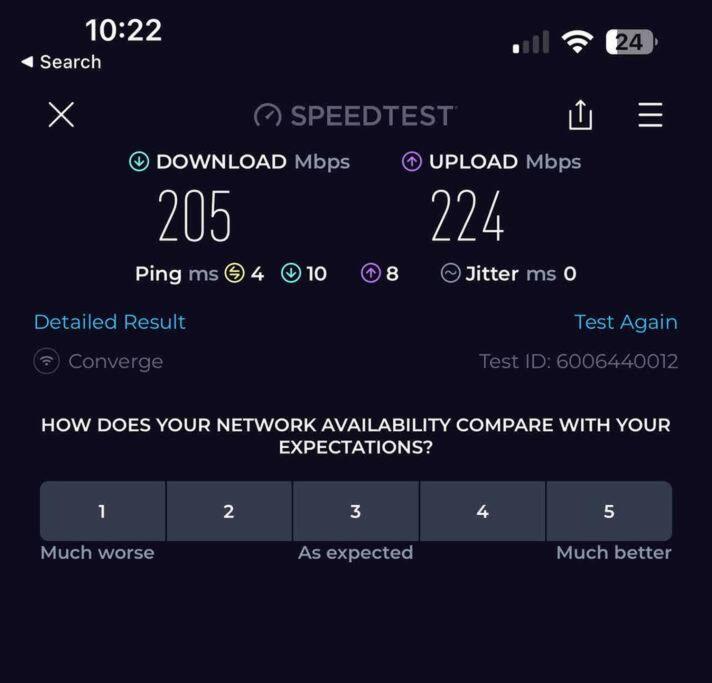Share the speed test result
The image size is (712, 683).
pyautogui.click(x=580, y=116)
